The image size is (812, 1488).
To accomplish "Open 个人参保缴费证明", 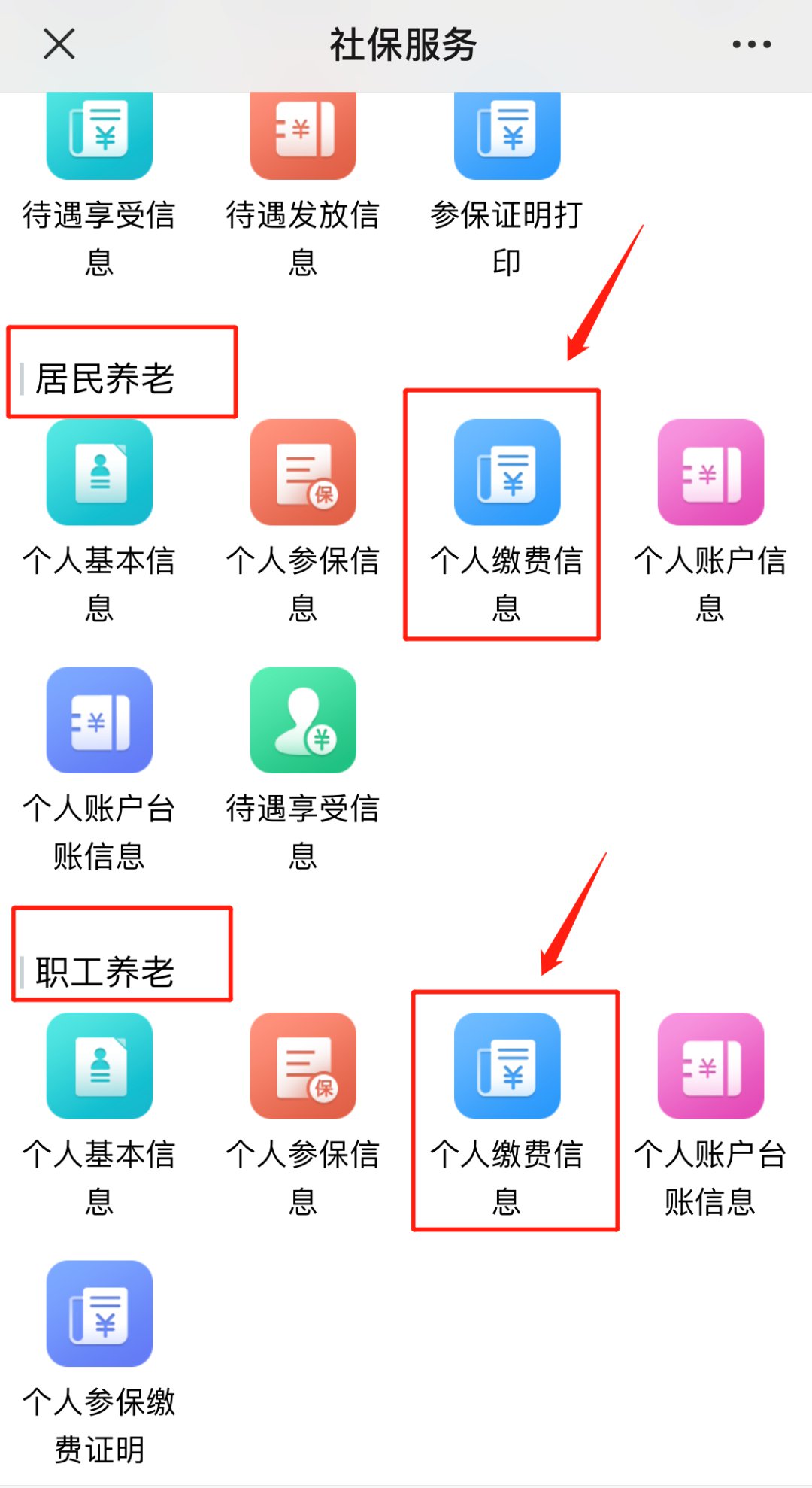I will point(99,1313).
